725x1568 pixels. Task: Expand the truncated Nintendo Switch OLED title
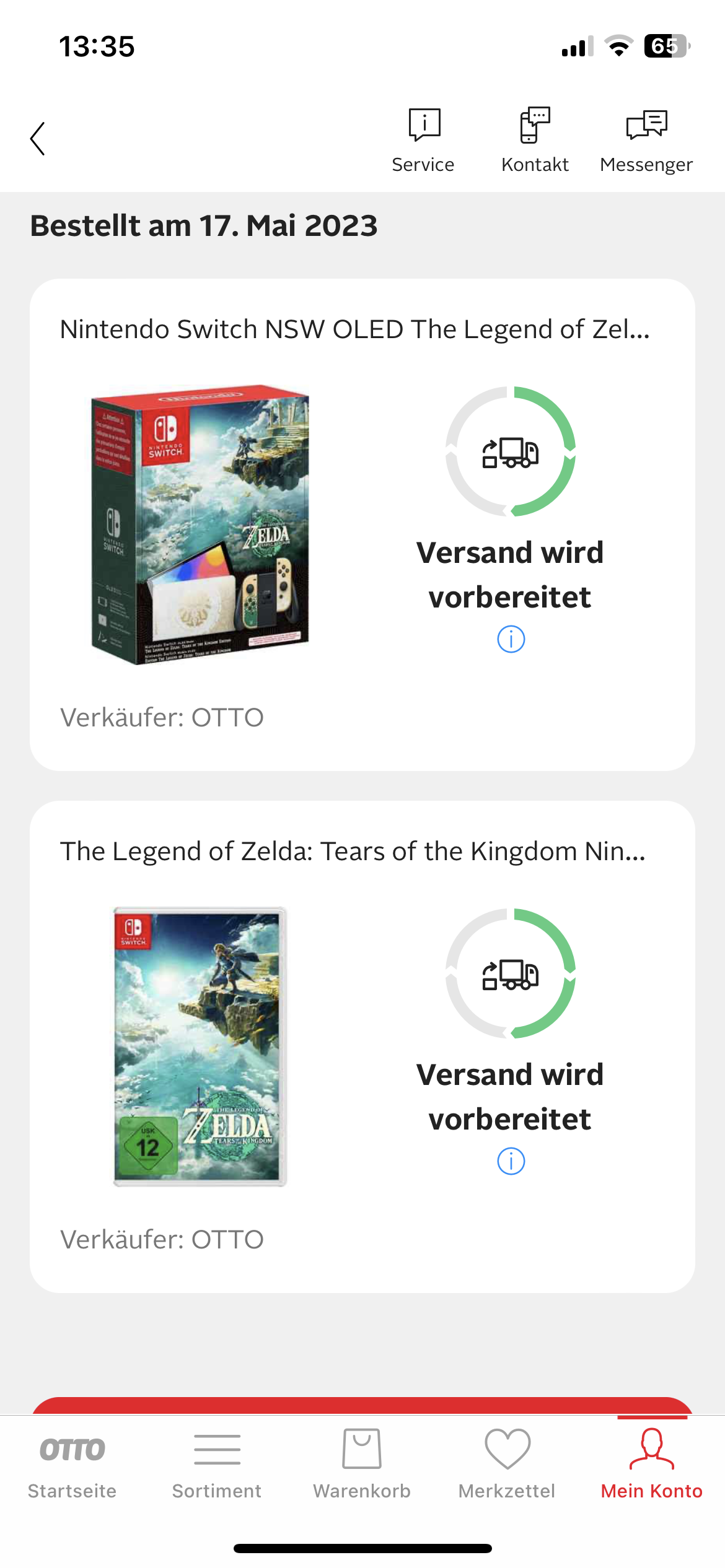(355, 330)
